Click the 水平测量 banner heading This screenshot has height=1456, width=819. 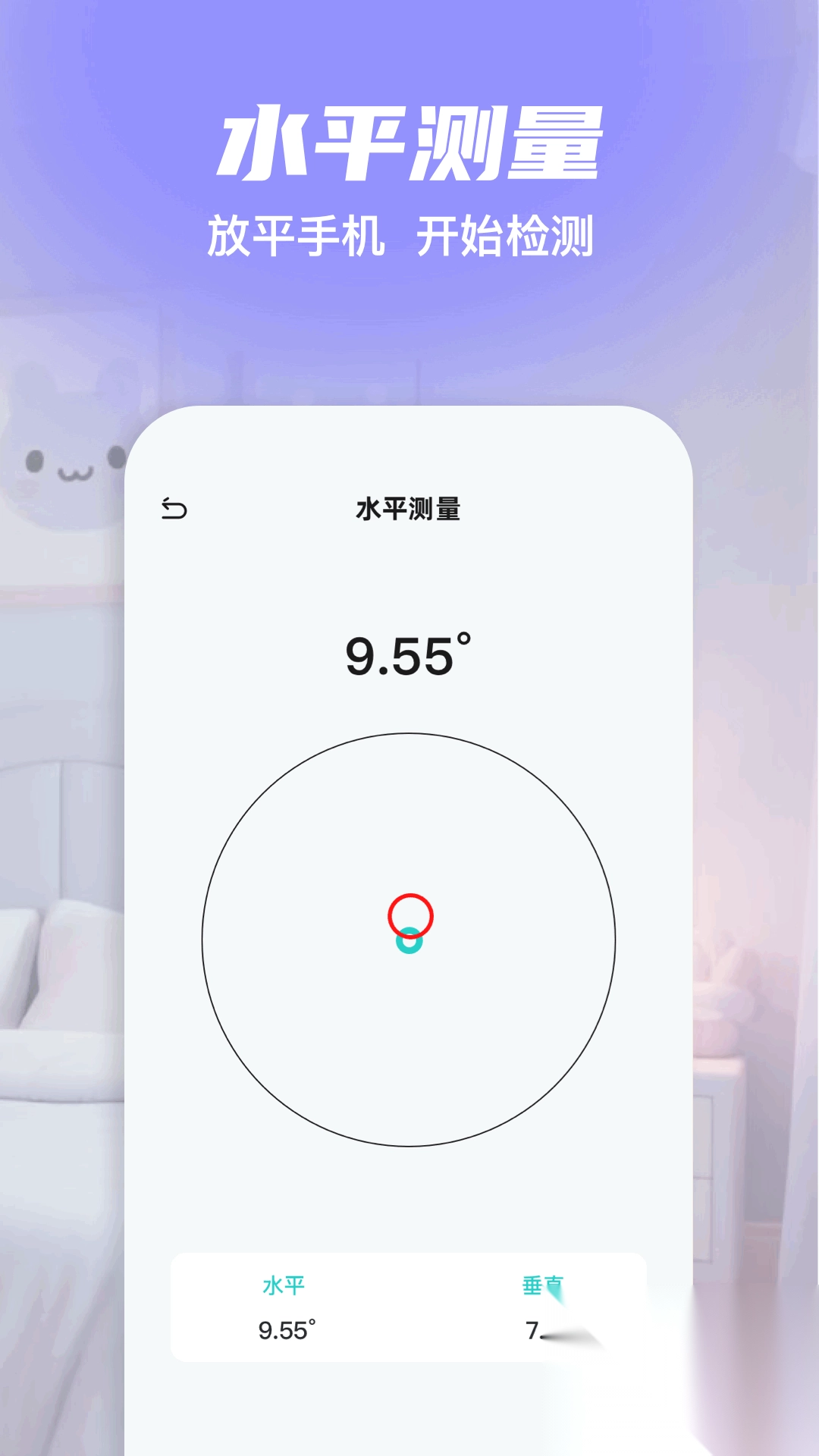pos(409,143)
